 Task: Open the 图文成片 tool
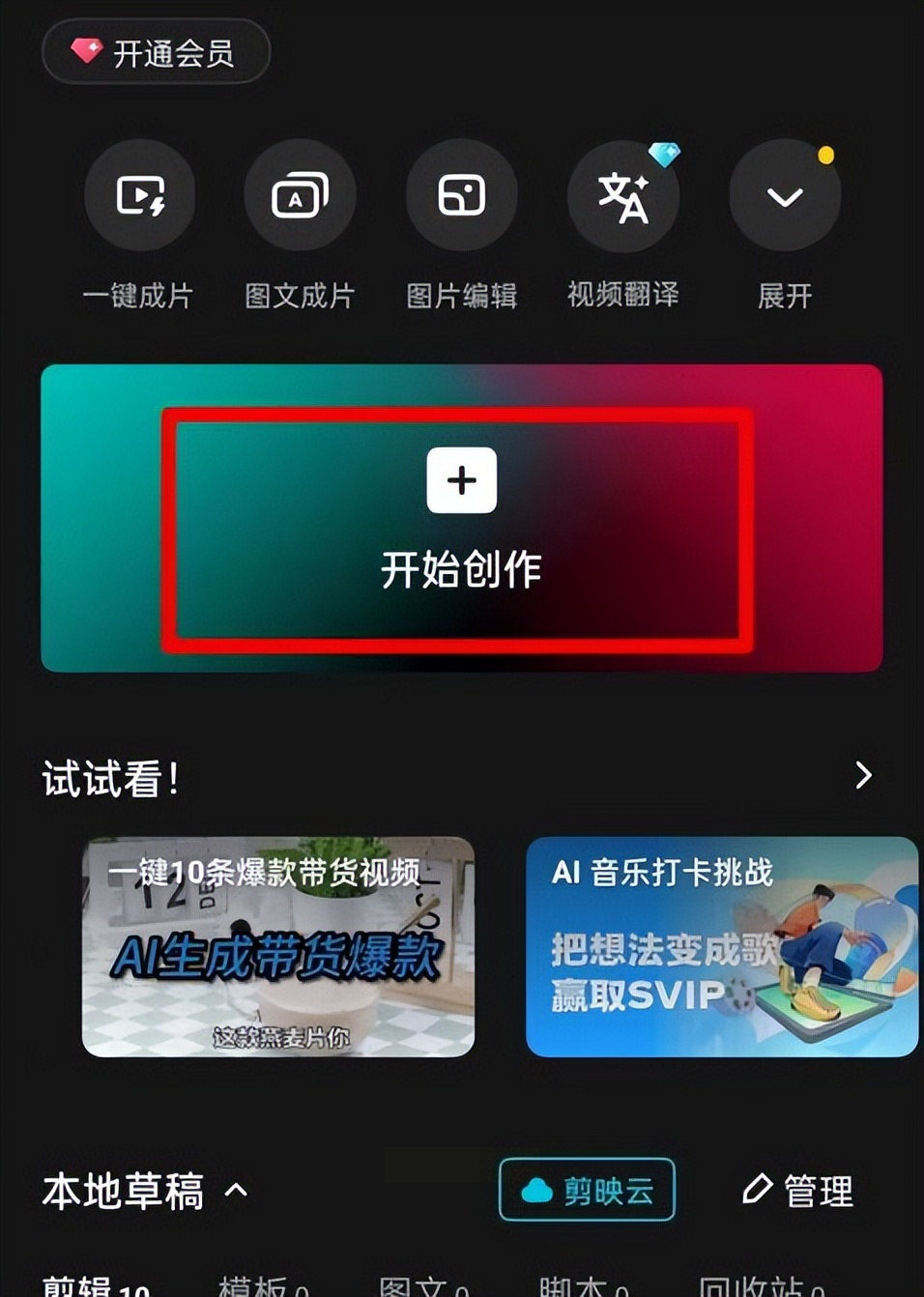tap(300, 196)
